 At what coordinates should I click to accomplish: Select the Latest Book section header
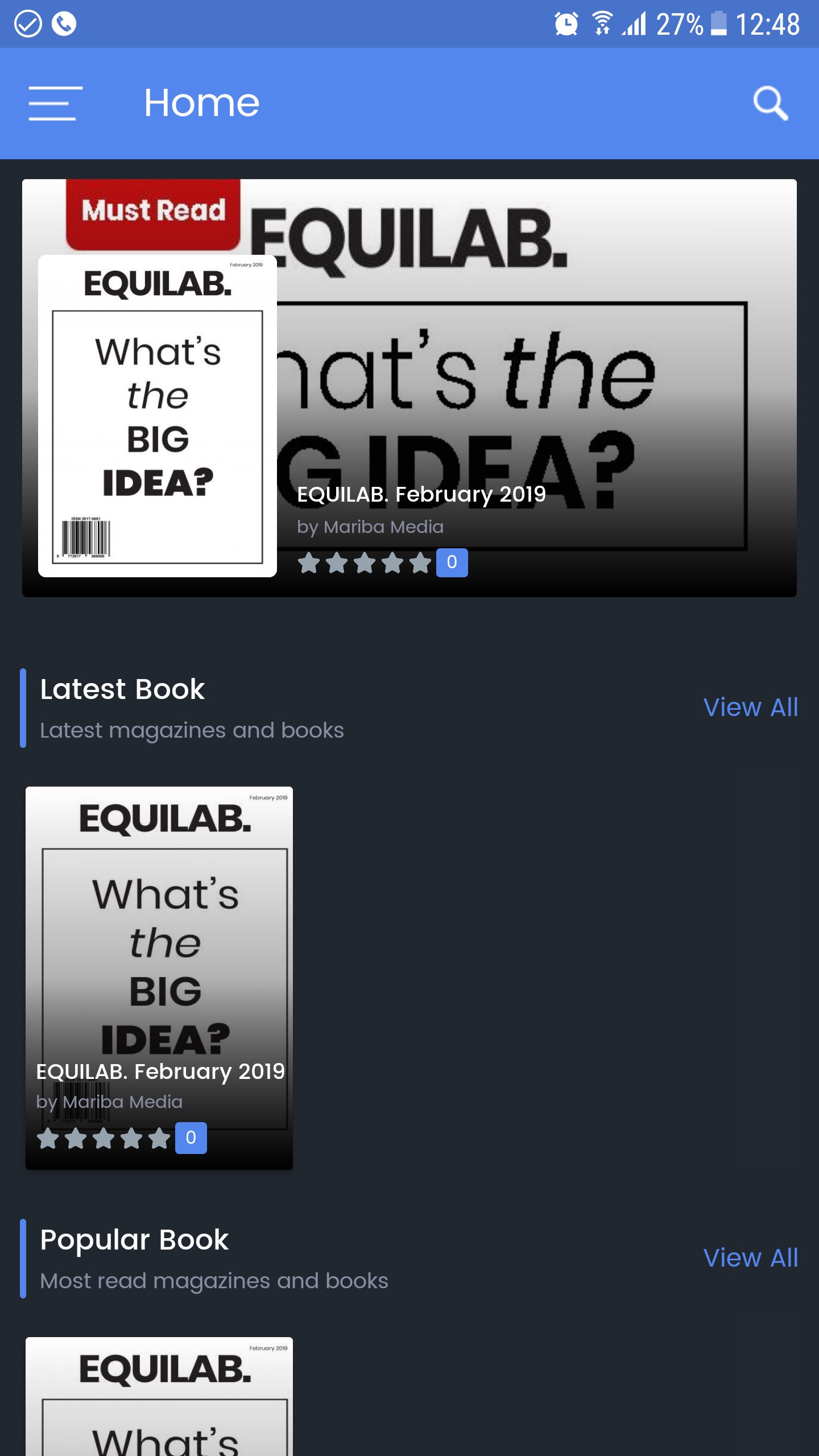122,689
